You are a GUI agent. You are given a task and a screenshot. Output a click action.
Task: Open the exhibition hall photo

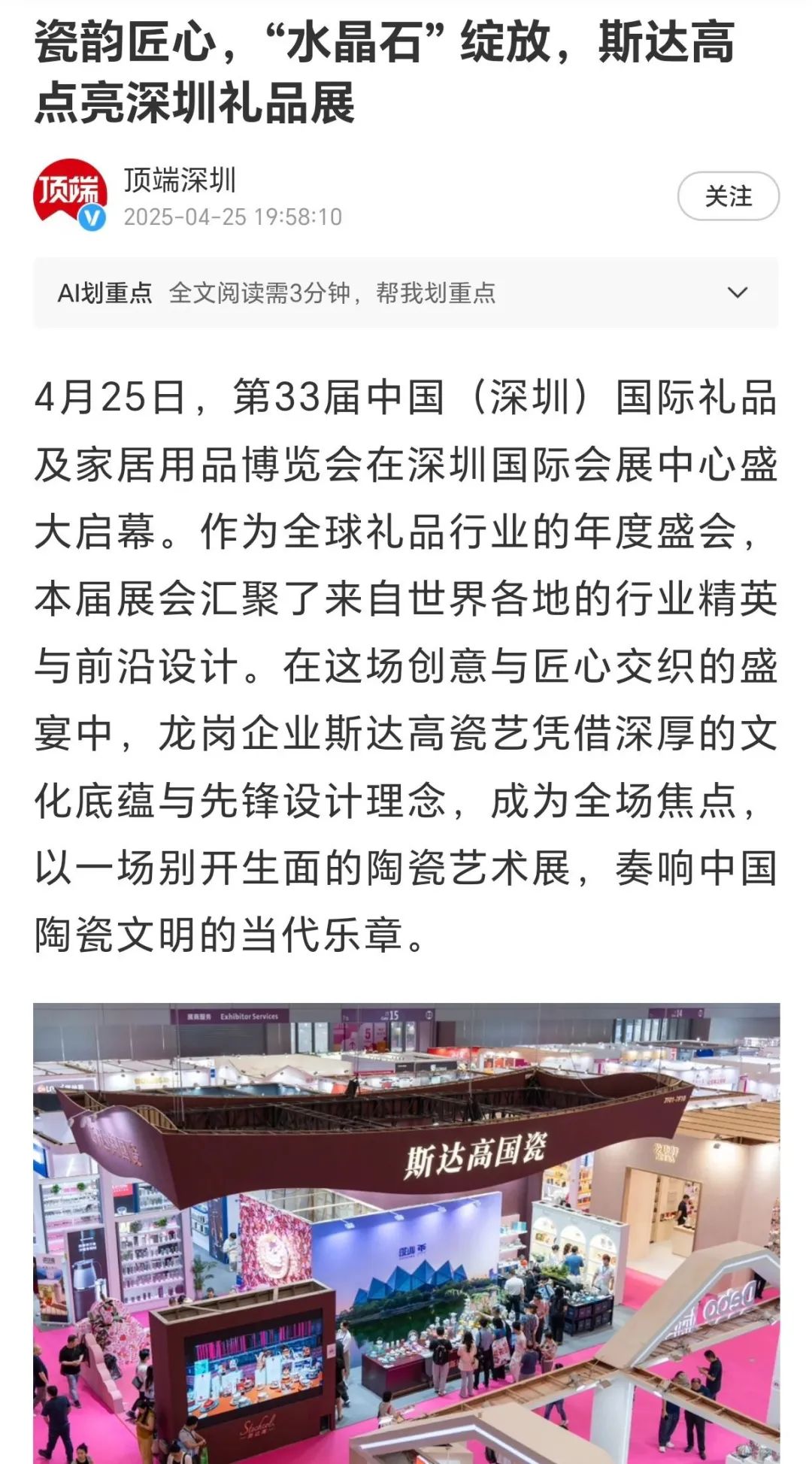(406, 1233)
